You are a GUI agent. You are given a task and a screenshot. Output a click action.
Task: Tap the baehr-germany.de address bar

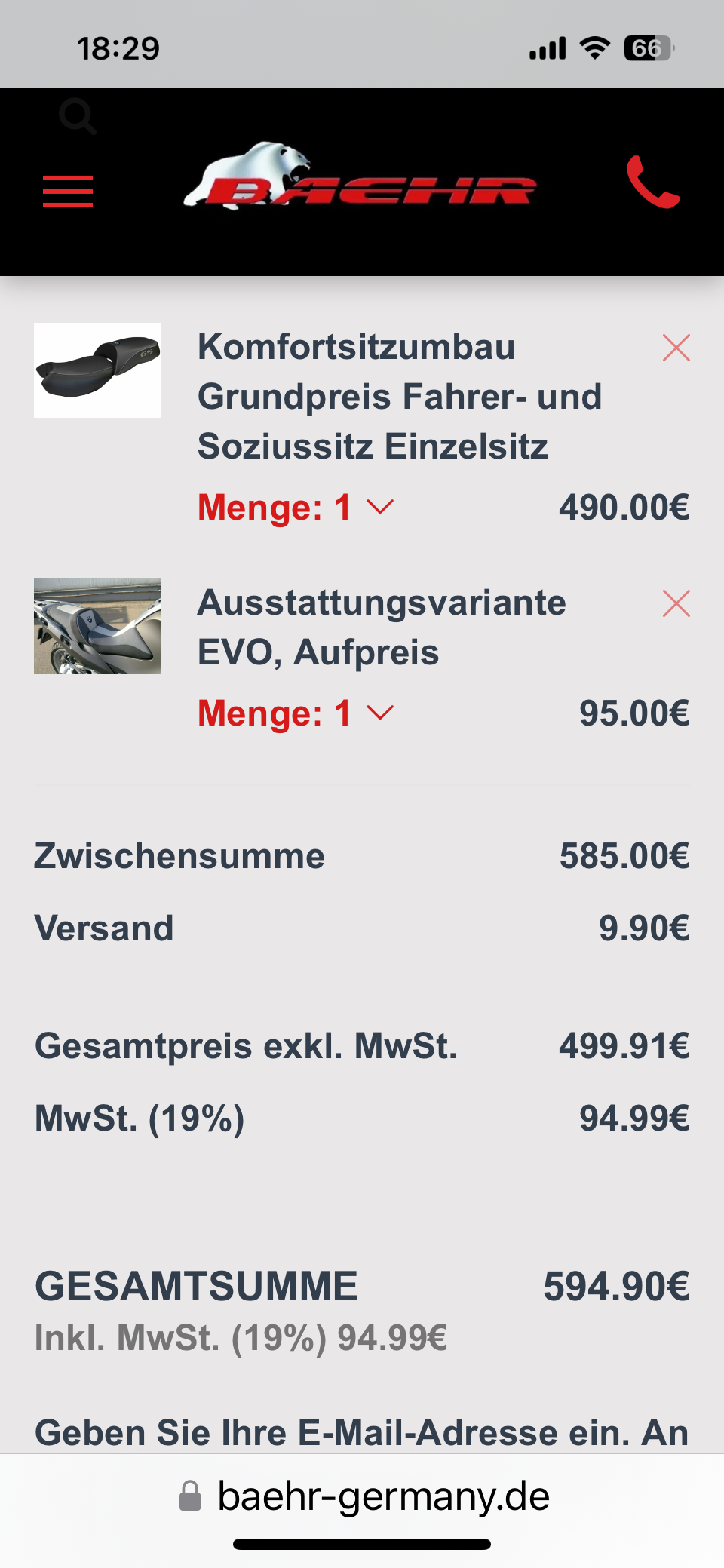tap(365, 1496)
